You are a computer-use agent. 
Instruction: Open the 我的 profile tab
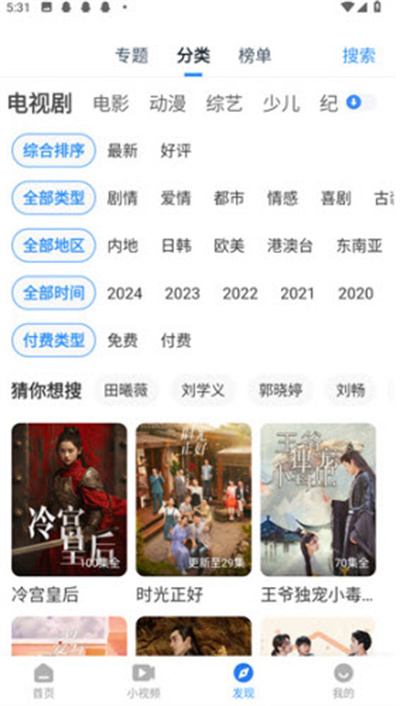tap(344, 680)
